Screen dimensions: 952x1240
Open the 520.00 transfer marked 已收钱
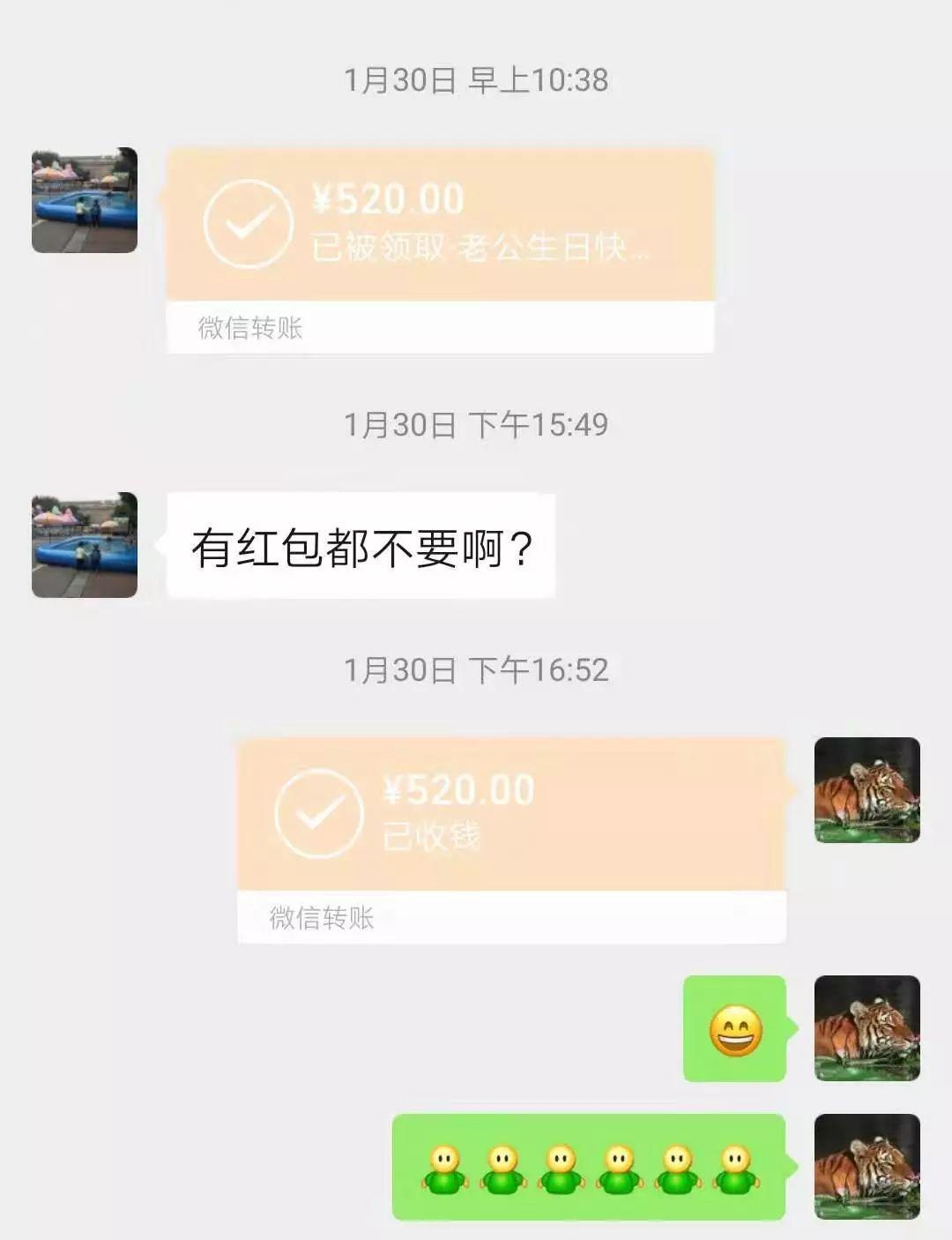click(x=511, y=840)
